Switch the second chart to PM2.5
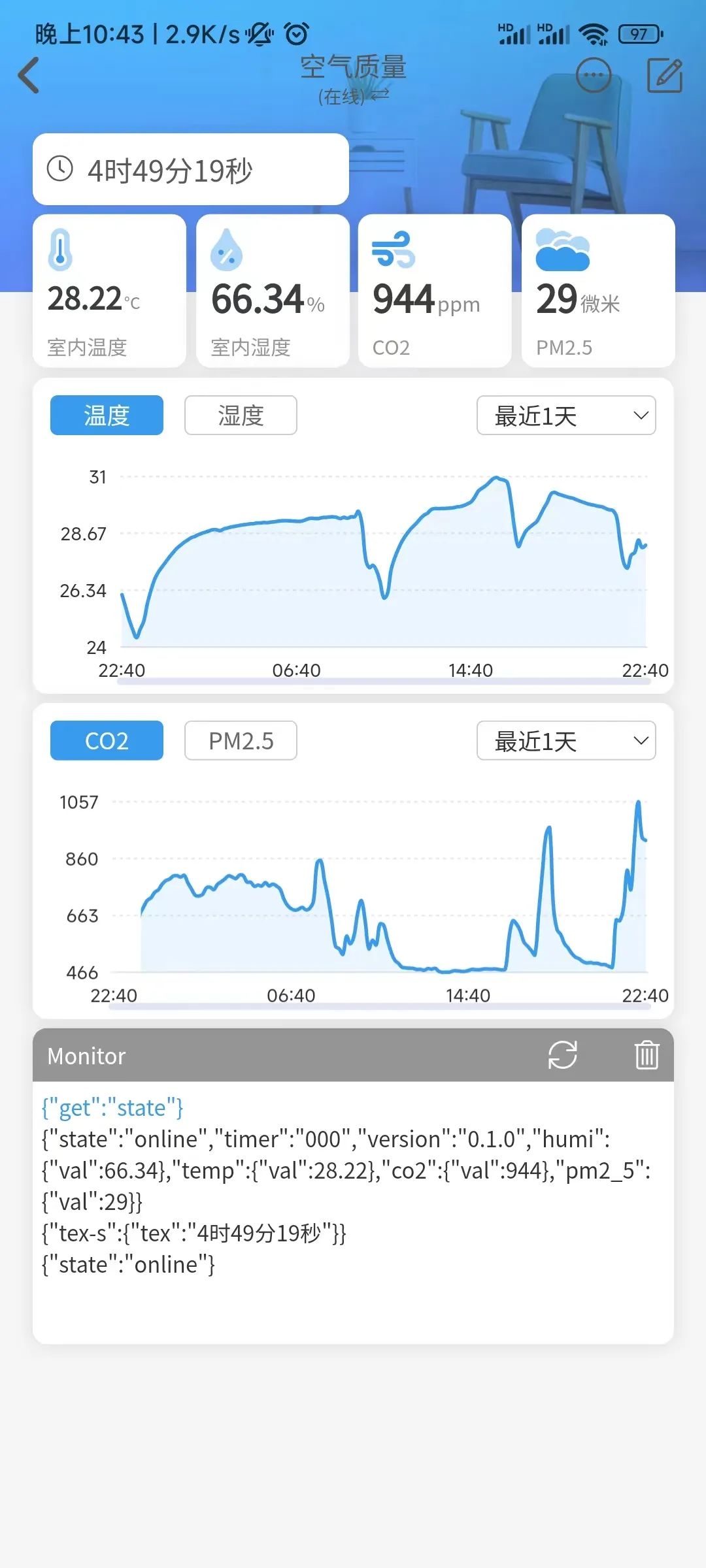706x1568 pixels. coord(241,740)
